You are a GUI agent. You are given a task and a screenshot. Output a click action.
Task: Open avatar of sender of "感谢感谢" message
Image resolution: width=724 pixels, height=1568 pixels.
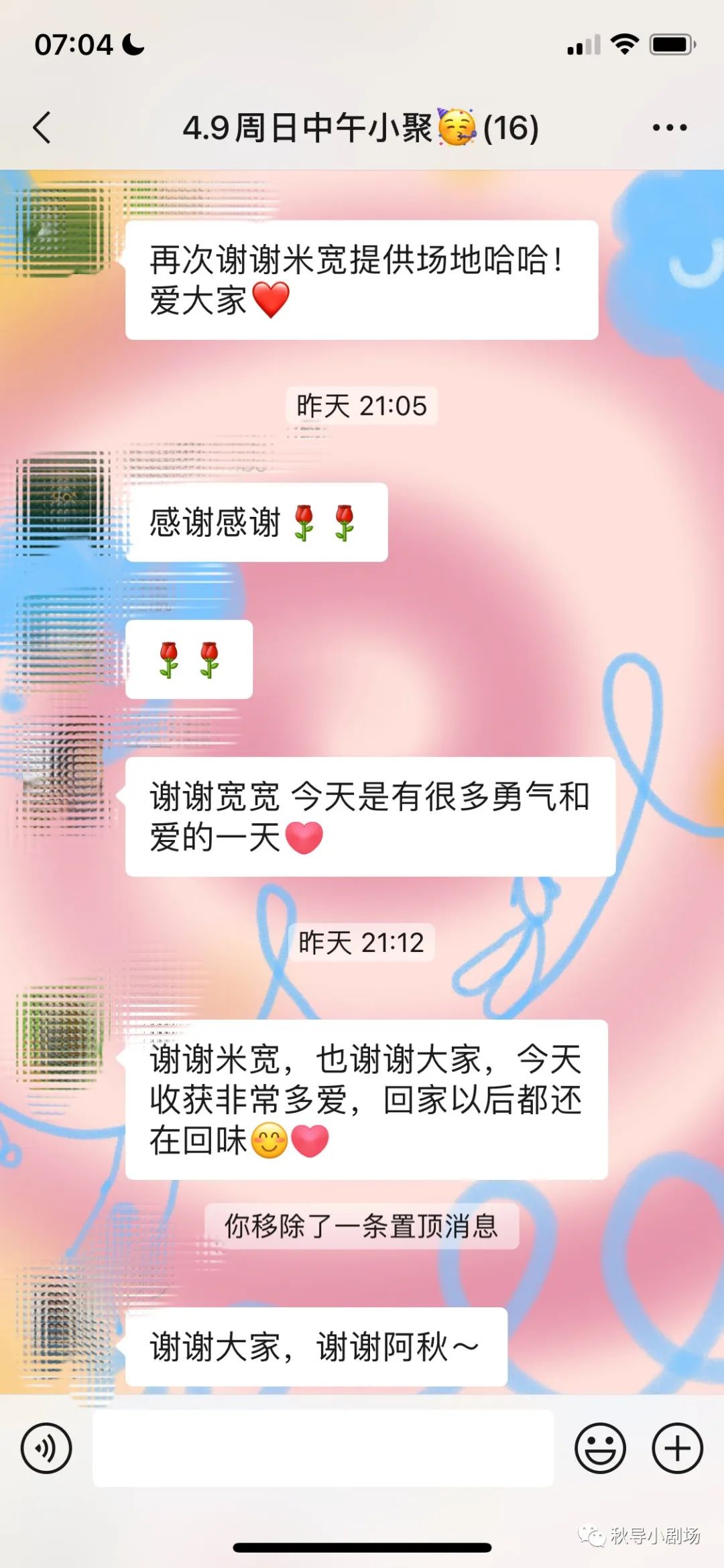point(62,501)
